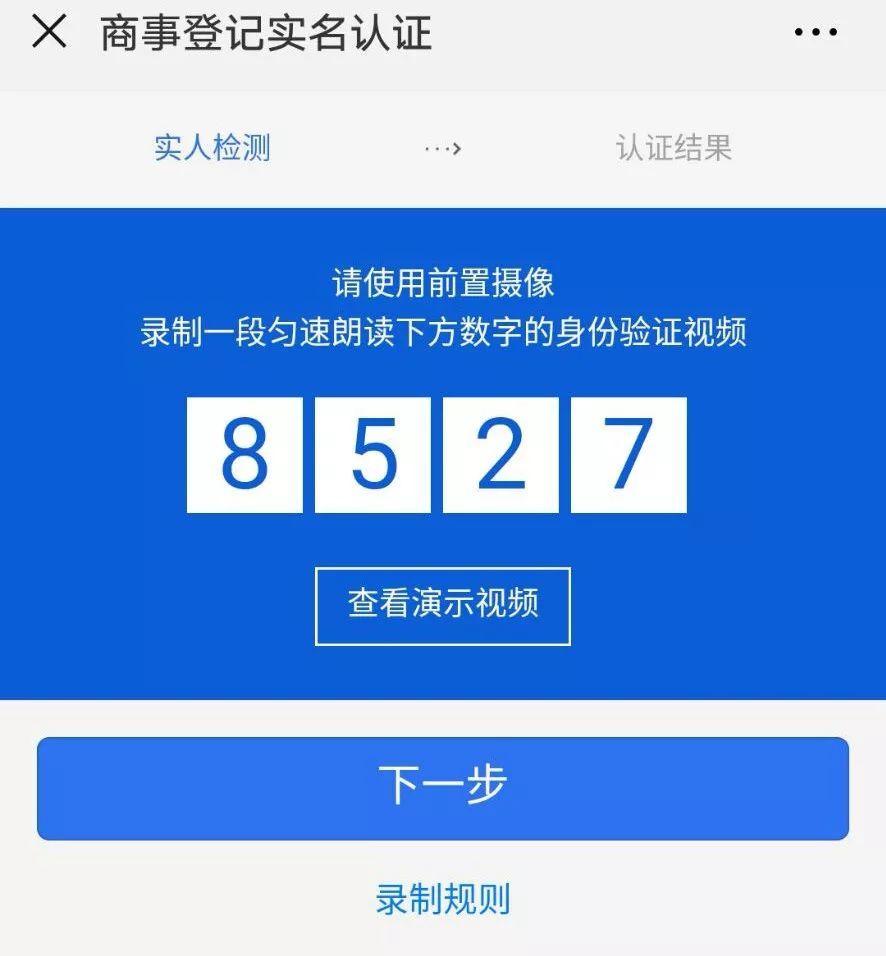The width and height of the screenshot is (886, 956).
Task: Close the 商事登记实名认证 page
Action: click(x=49, y=33)
